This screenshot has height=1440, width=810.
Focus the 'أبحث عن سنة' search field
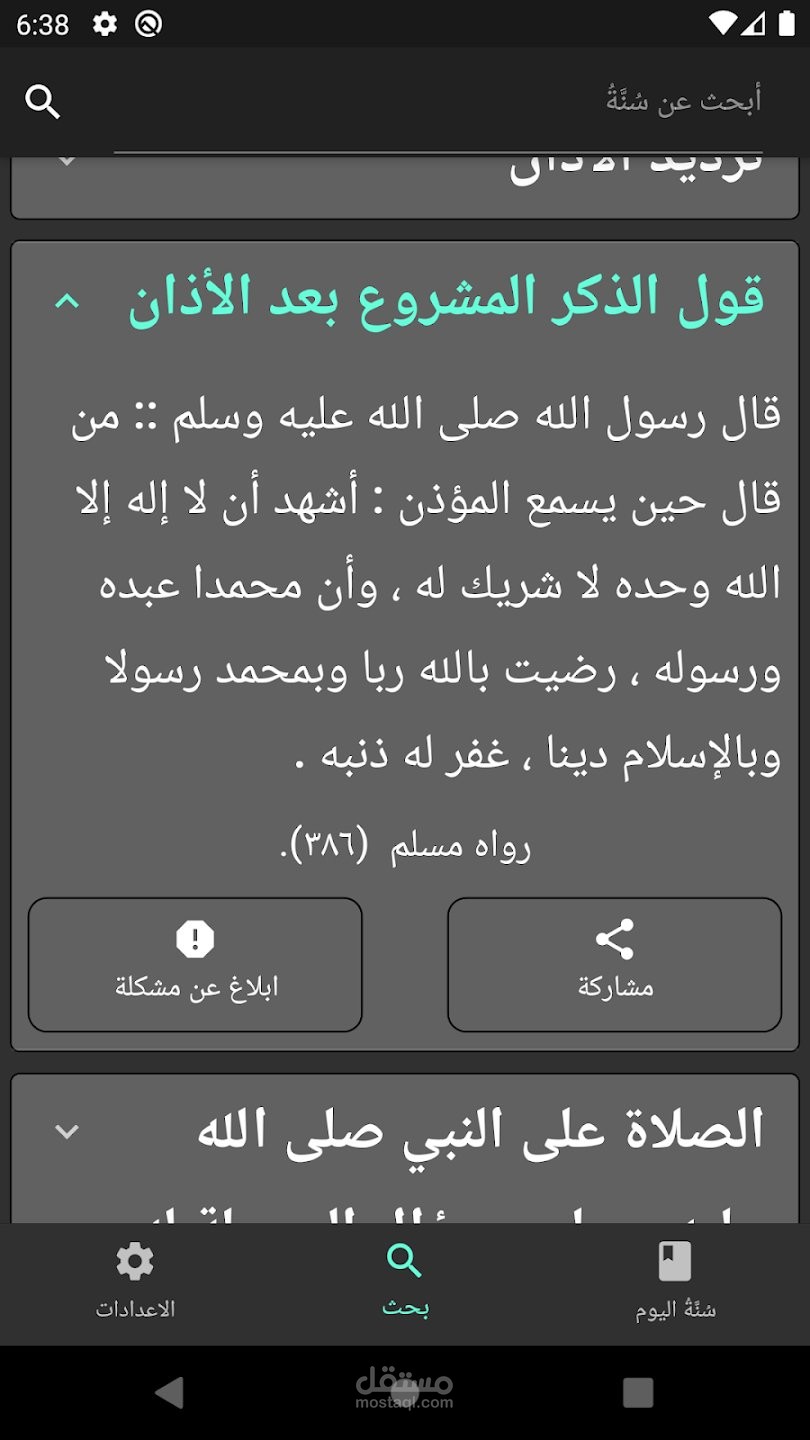(438, 101)
